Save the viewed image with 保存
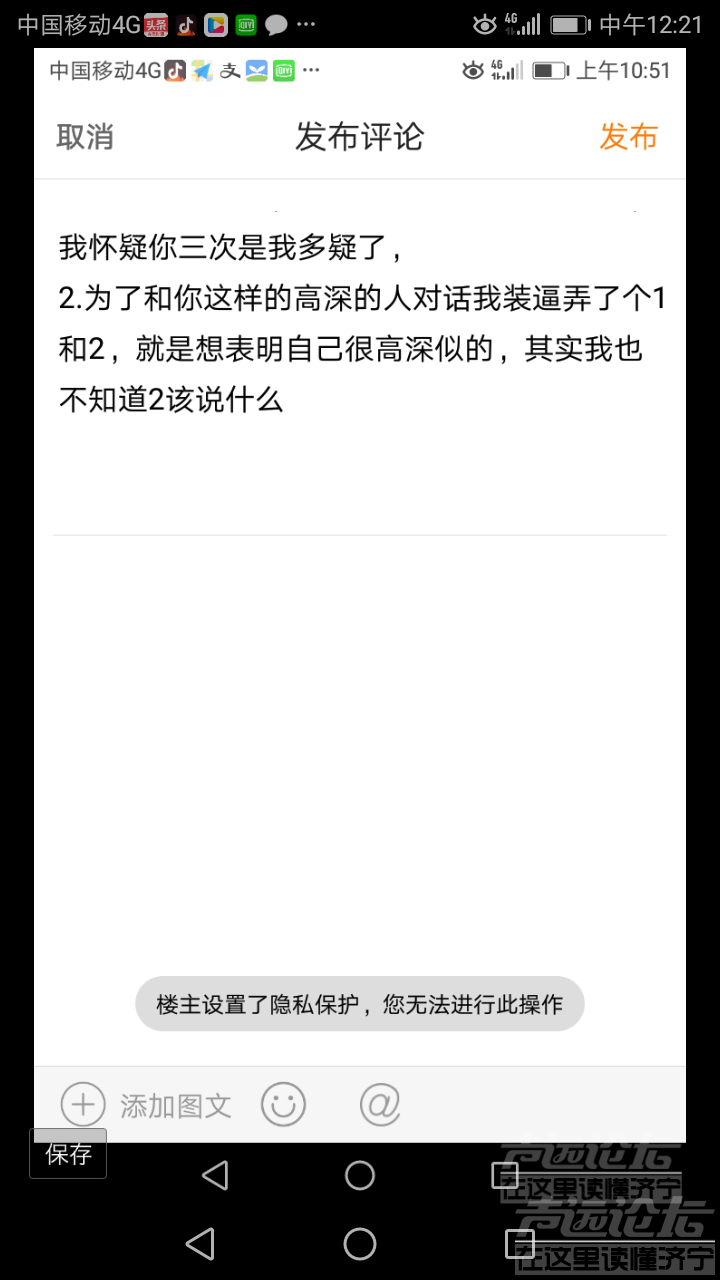Screen dimensions: 720x1280 tap(68, 1154)
